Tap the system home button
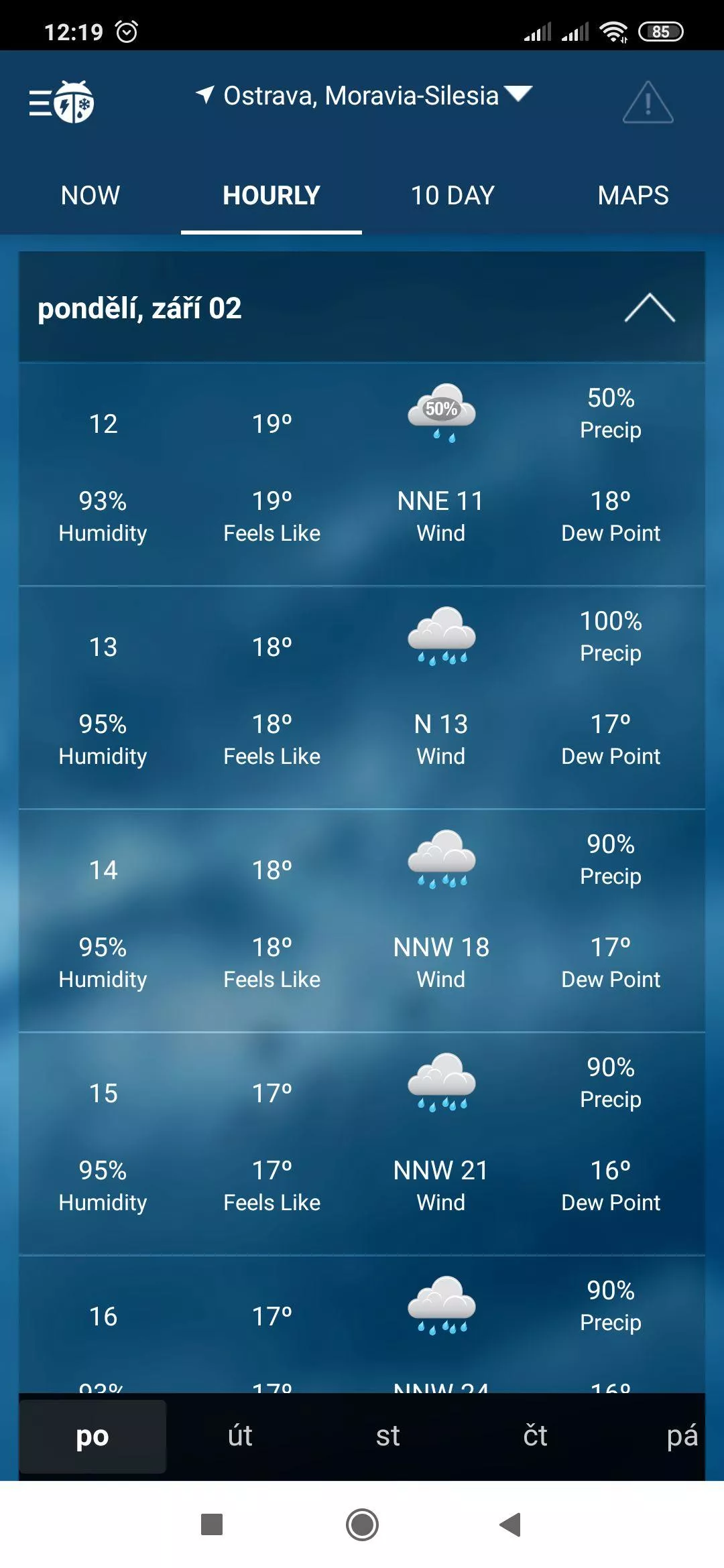Image resolution: width=724 pixels, height=1568 pixels. (362, 1524)
